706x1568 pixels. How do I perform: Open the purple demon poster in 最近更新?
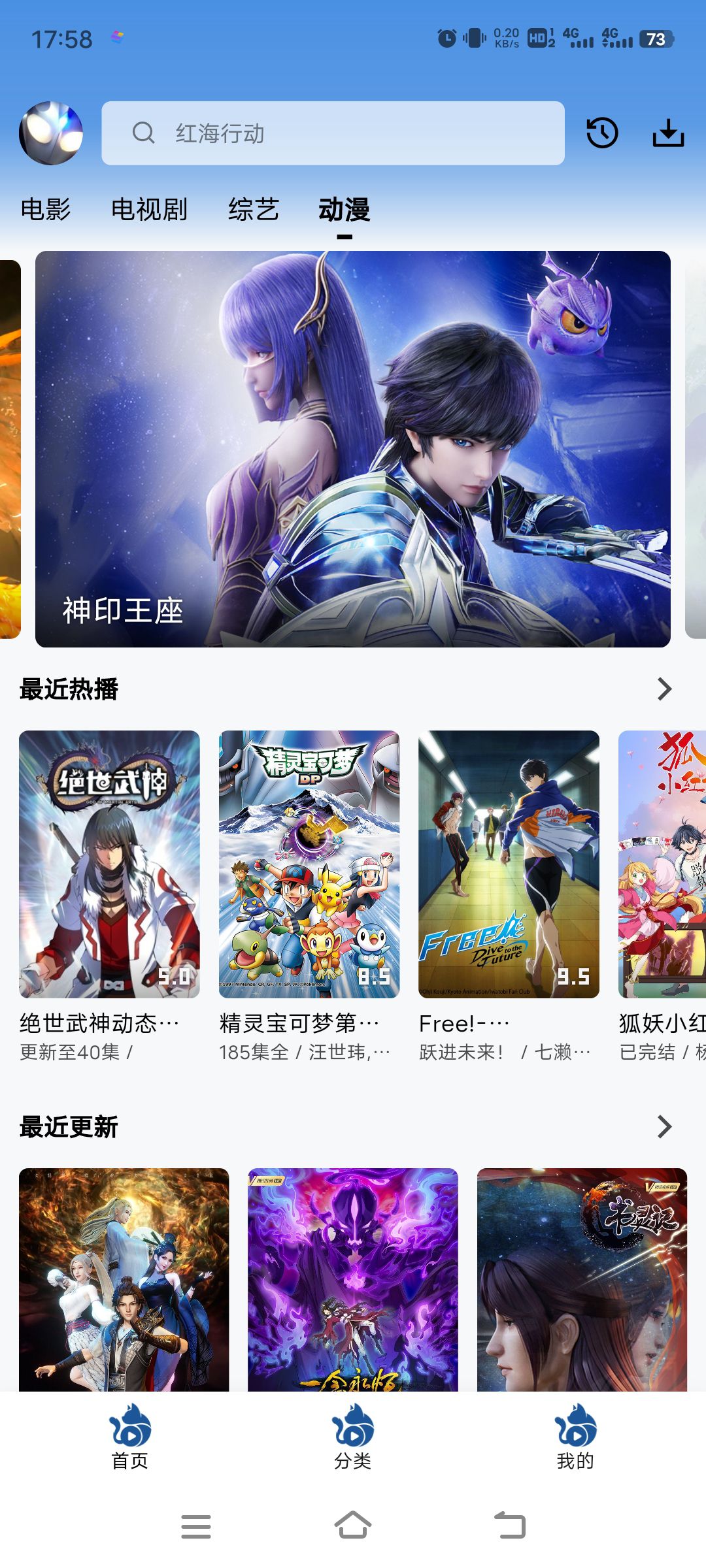pos(353,1279)
